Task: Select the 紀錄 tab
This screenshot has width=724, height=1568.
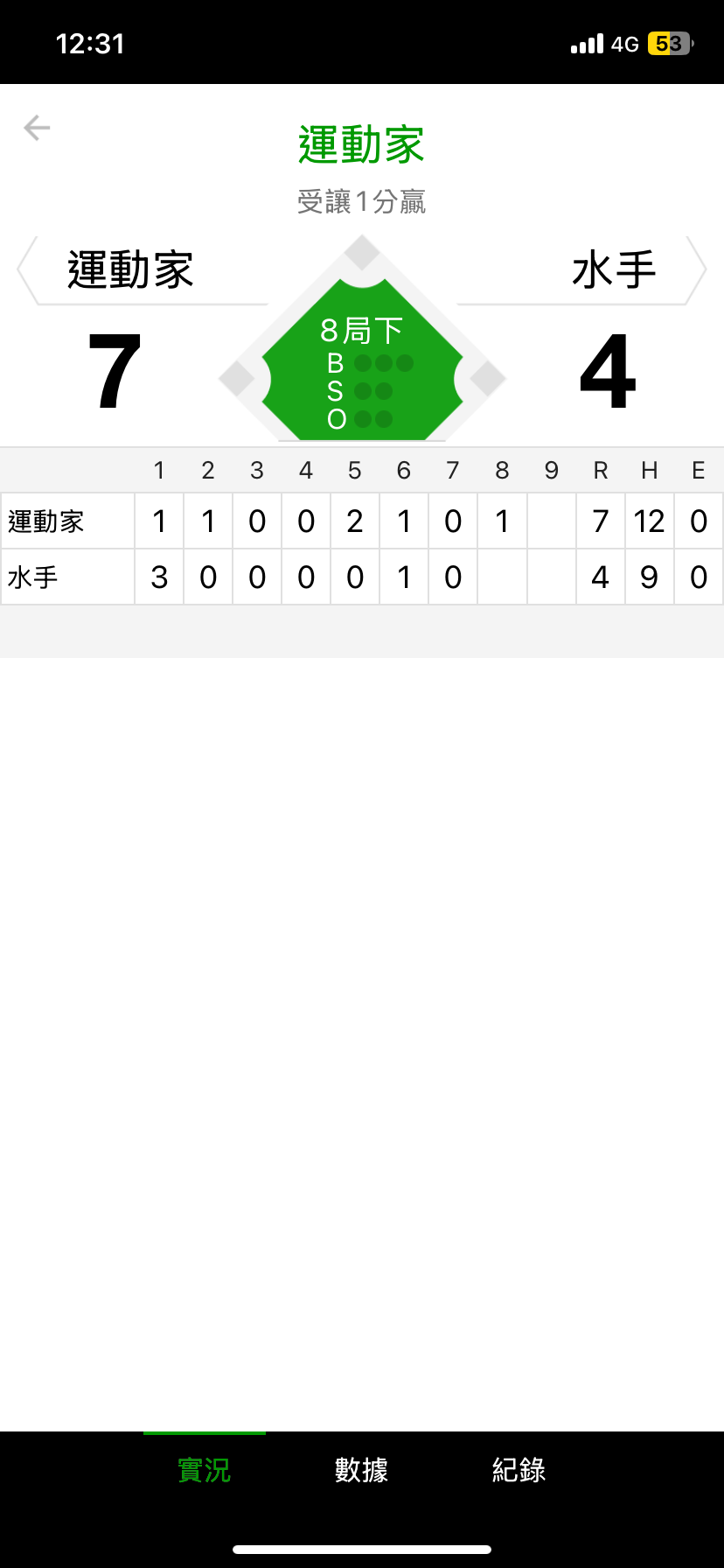Action: point(519,1469)
